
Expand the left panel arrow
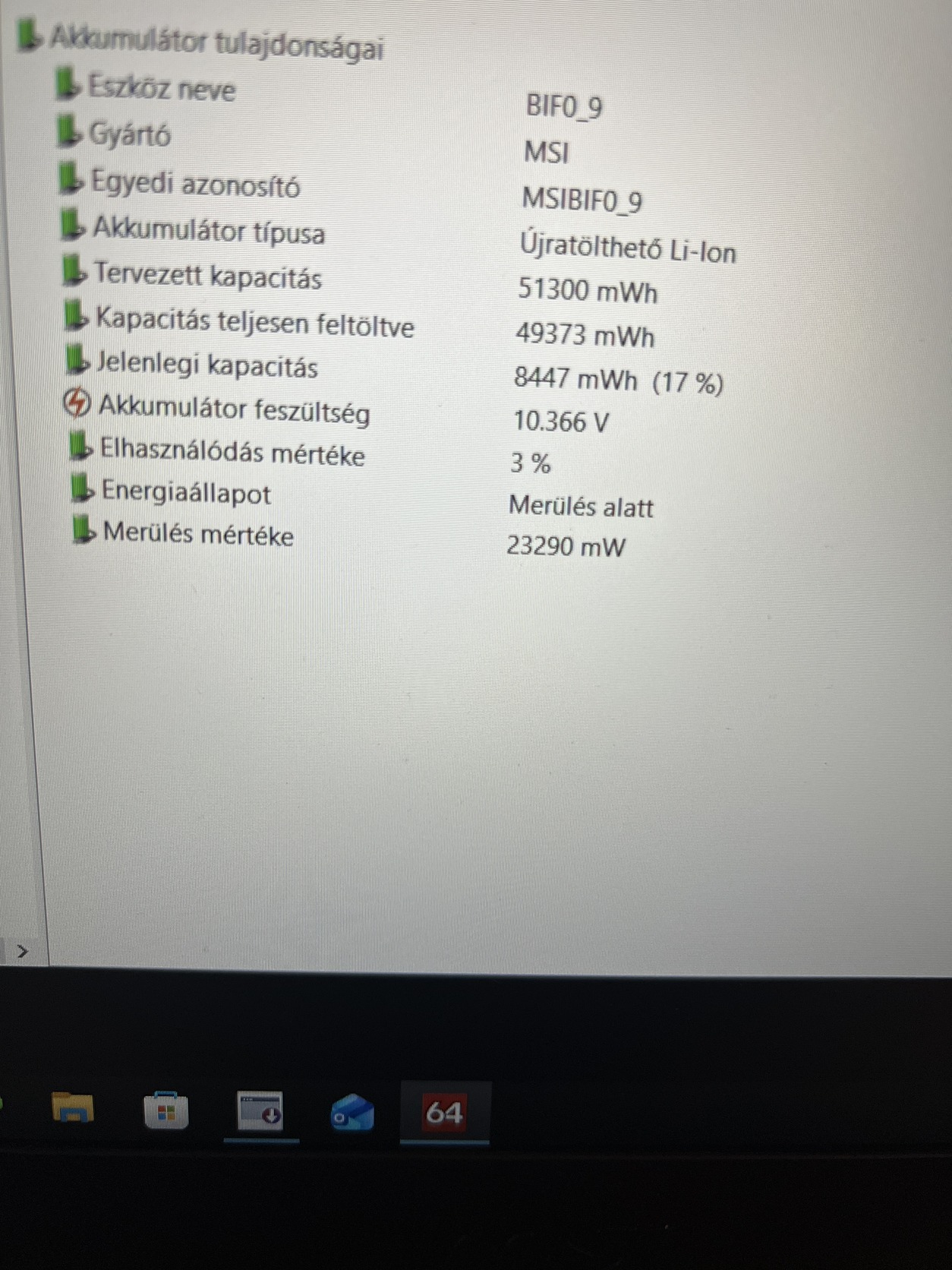point(22,950)
